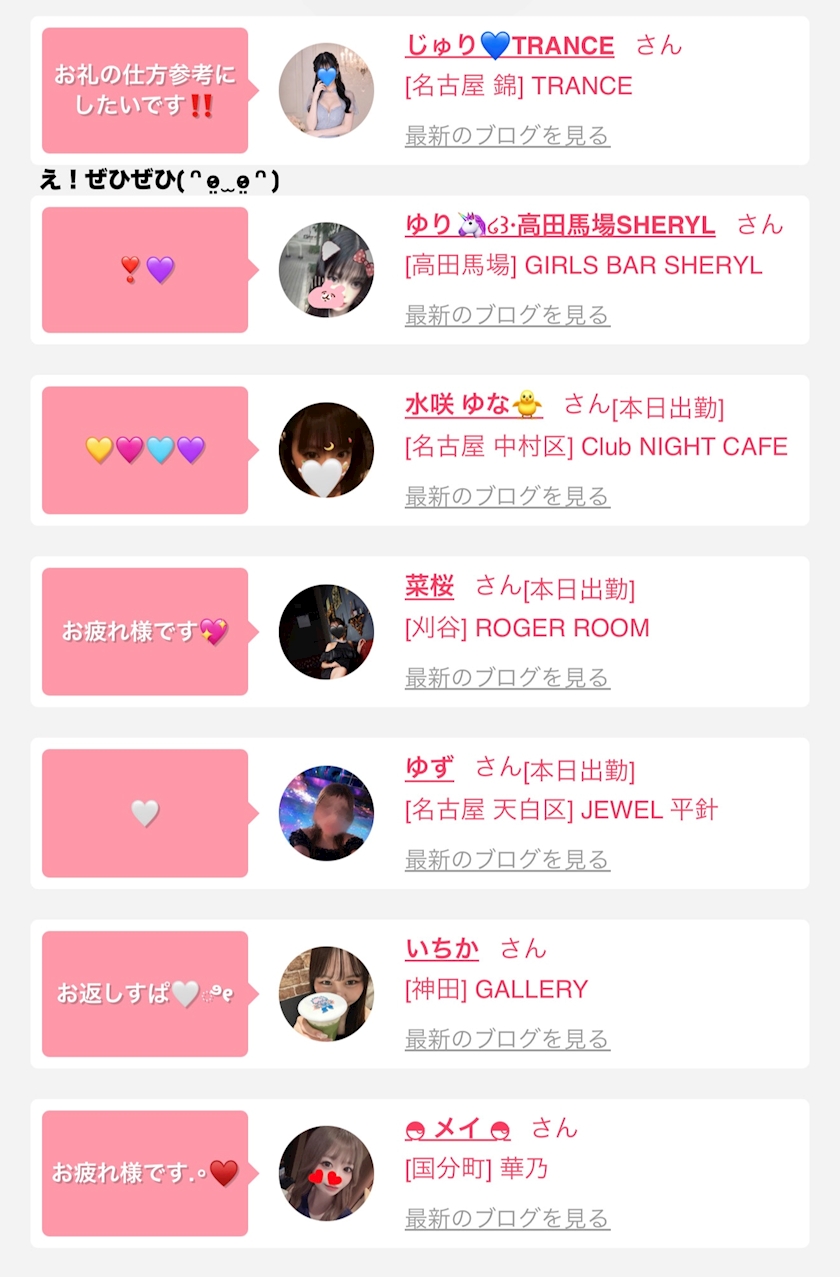This screenshot has height=1277, width=840.
Task: Open じゅり TRANCE profile name link
Action: click(510, 45)
